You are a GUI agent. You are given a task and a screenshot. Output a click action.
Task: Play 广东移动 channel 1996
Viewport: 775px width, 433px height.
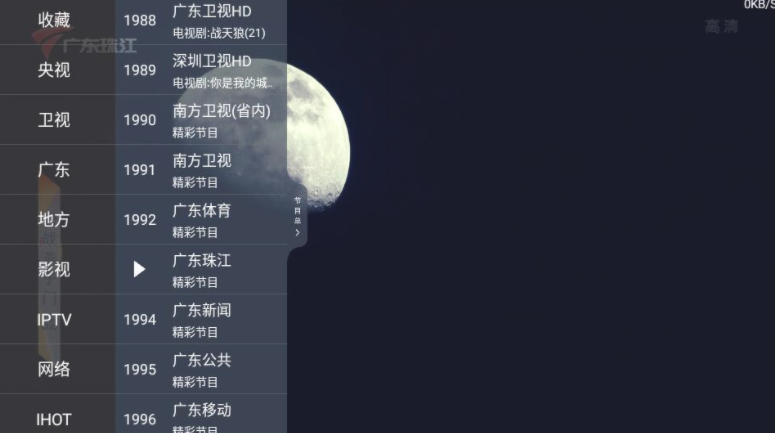(201, 417)
